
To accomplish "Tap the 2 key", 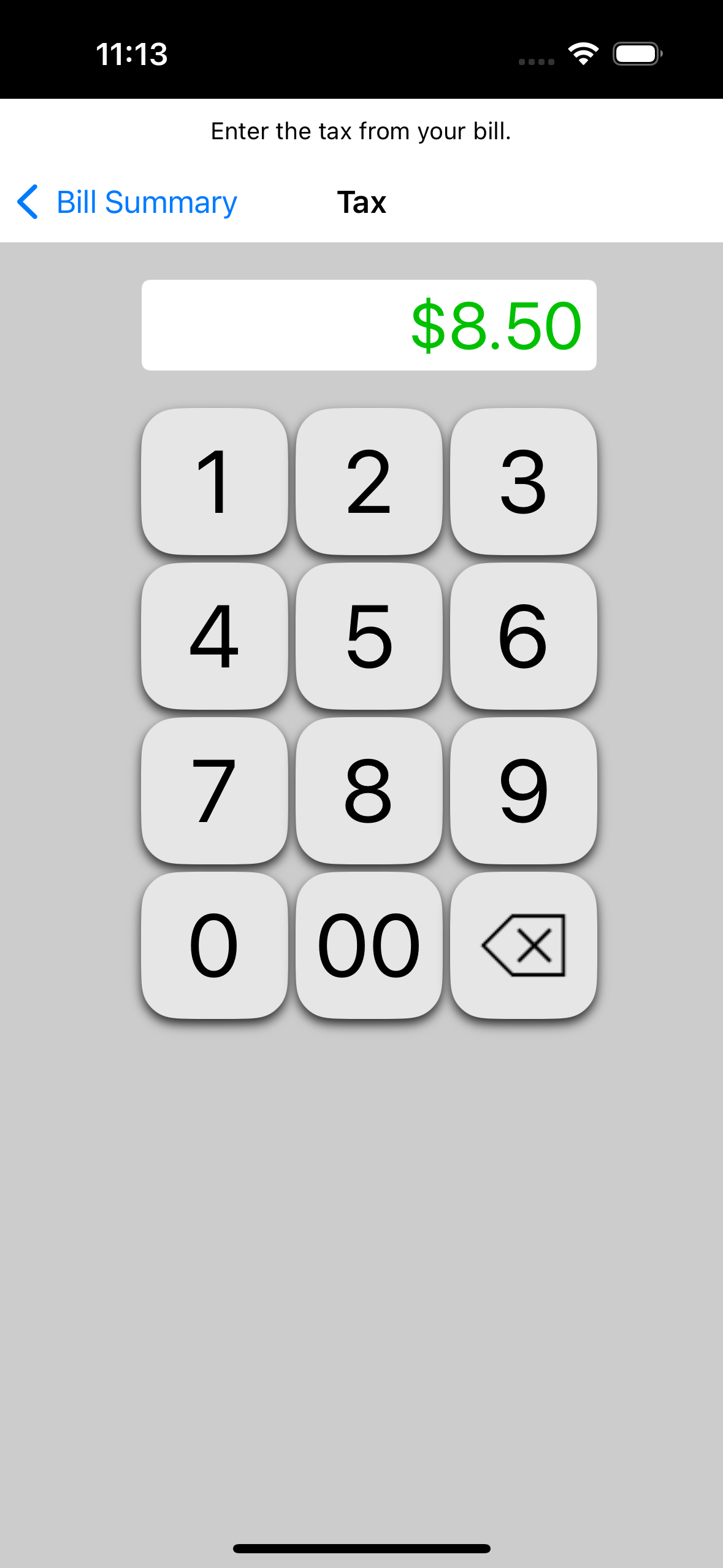I will (369, 482).
